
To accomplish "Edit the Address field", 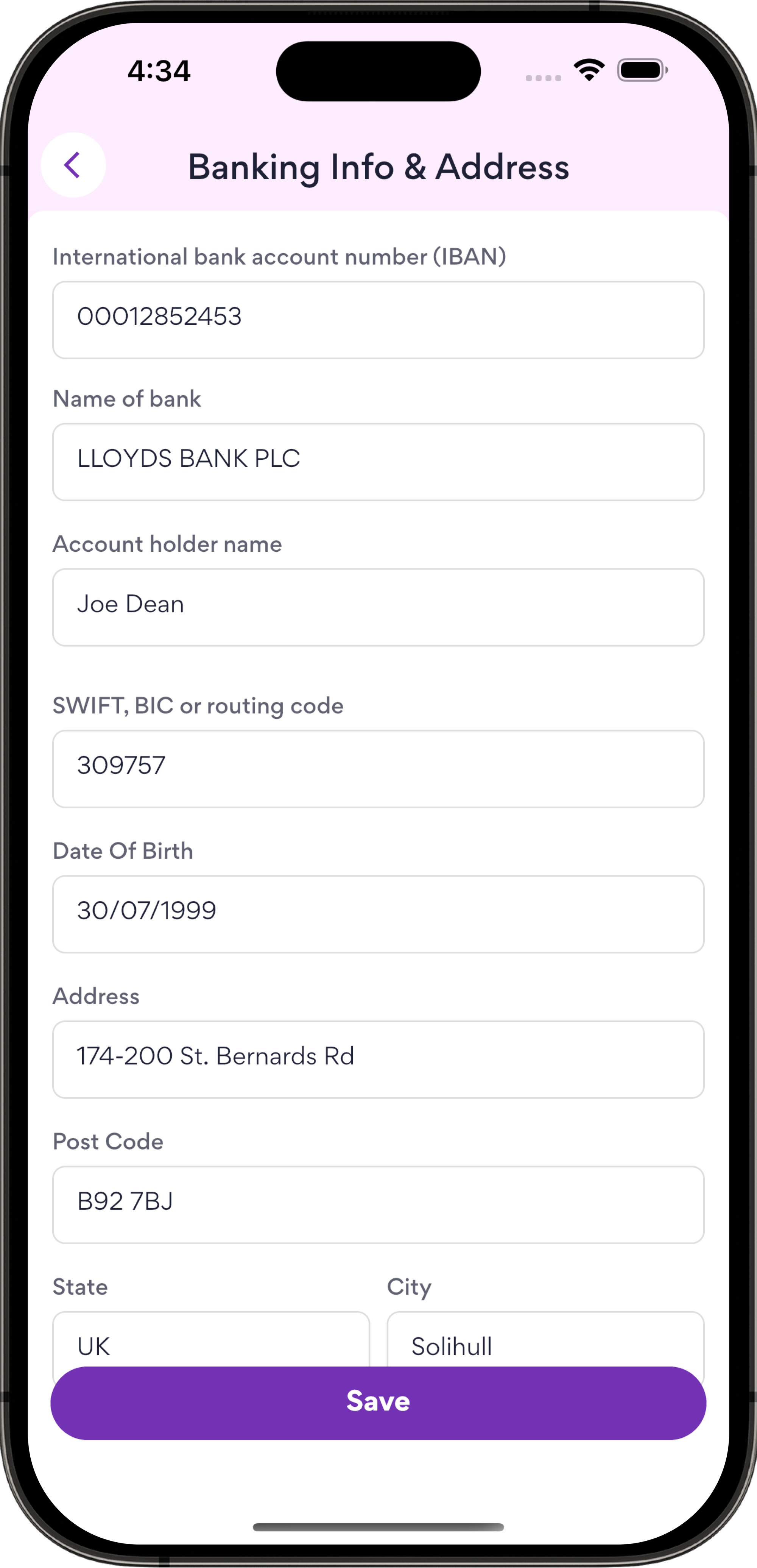I will pyautogui.click(x=378, y=1060).
